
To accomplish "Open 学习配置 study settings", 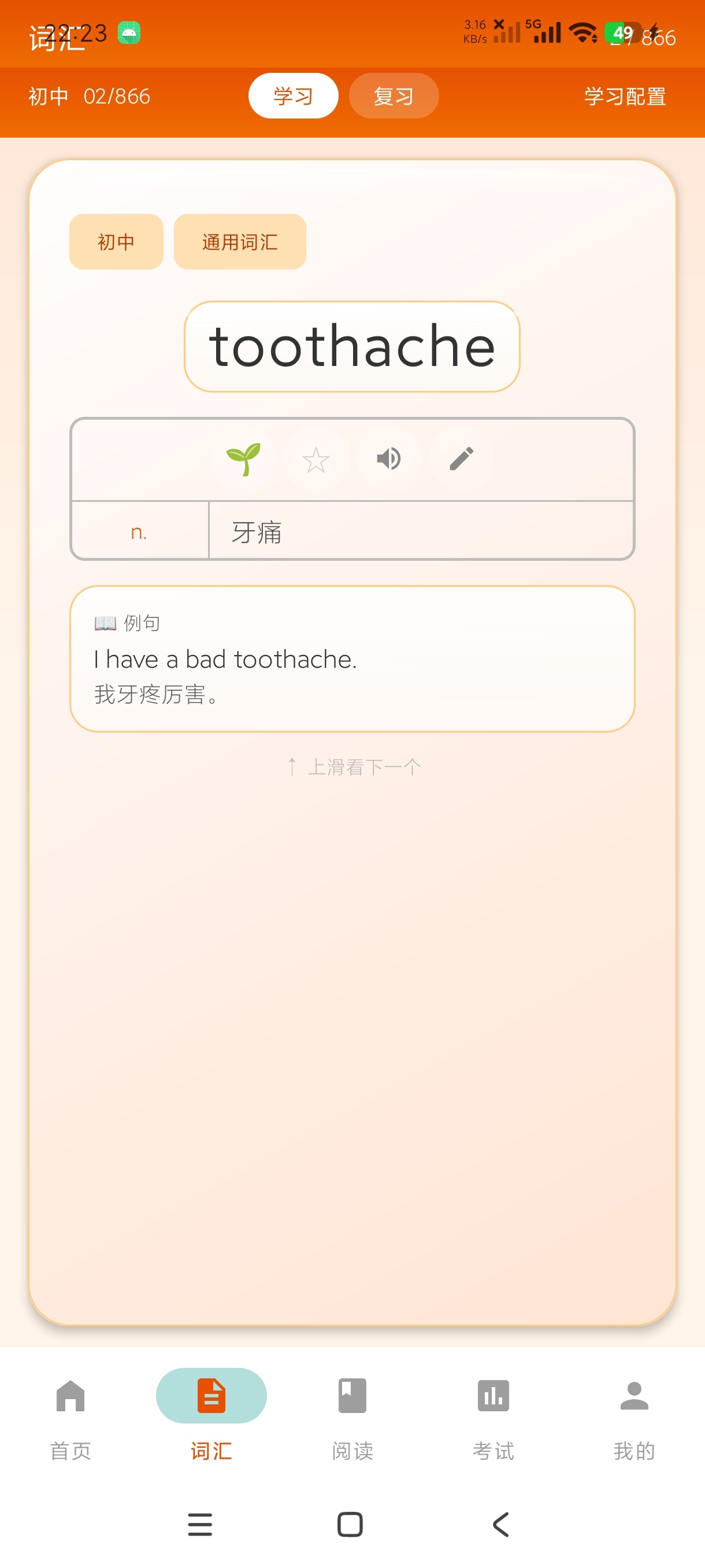I will pos(625,96).
